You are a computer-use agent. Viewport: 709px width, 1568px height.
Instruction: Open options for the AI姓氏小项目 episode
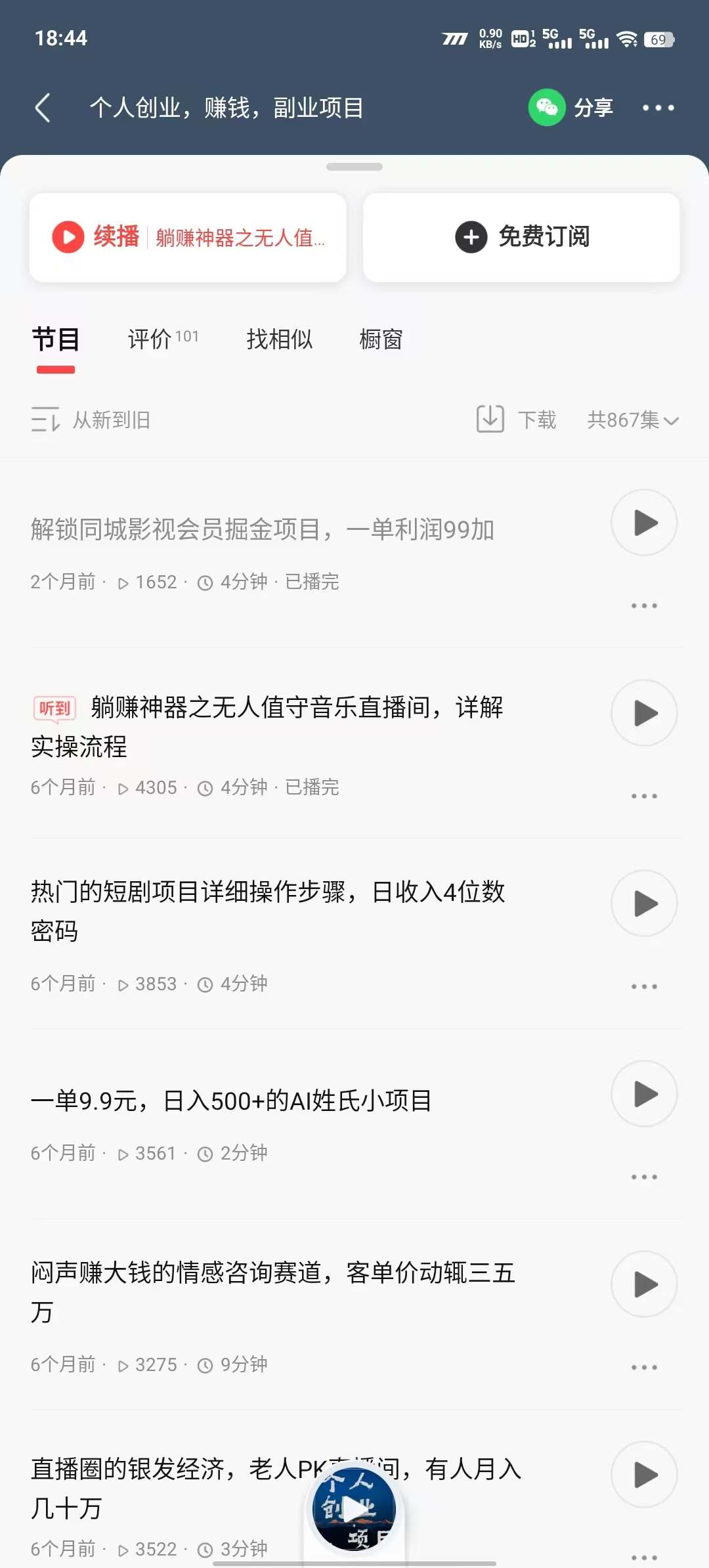644,1176
